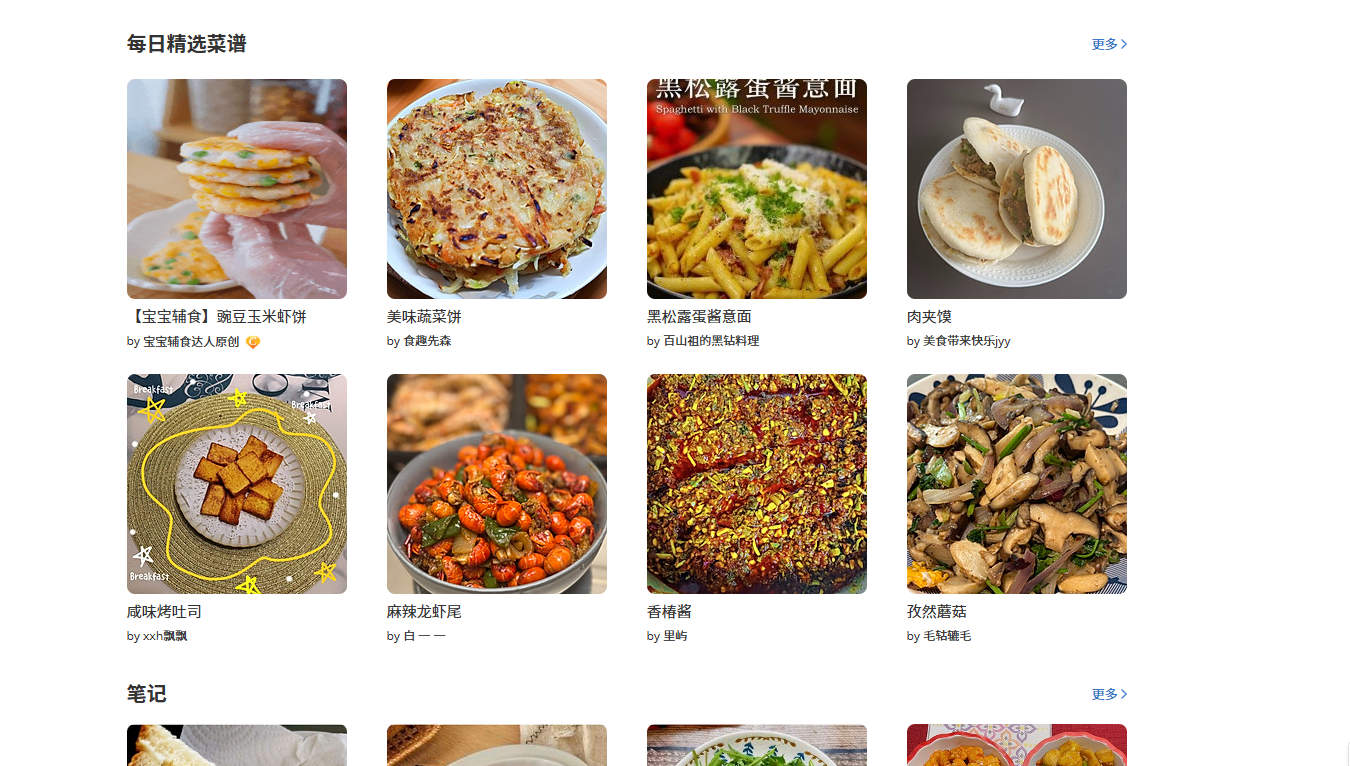View the 麻辣龙虾尾 recipe card
Screen dimensions: 1350x766
497,484
